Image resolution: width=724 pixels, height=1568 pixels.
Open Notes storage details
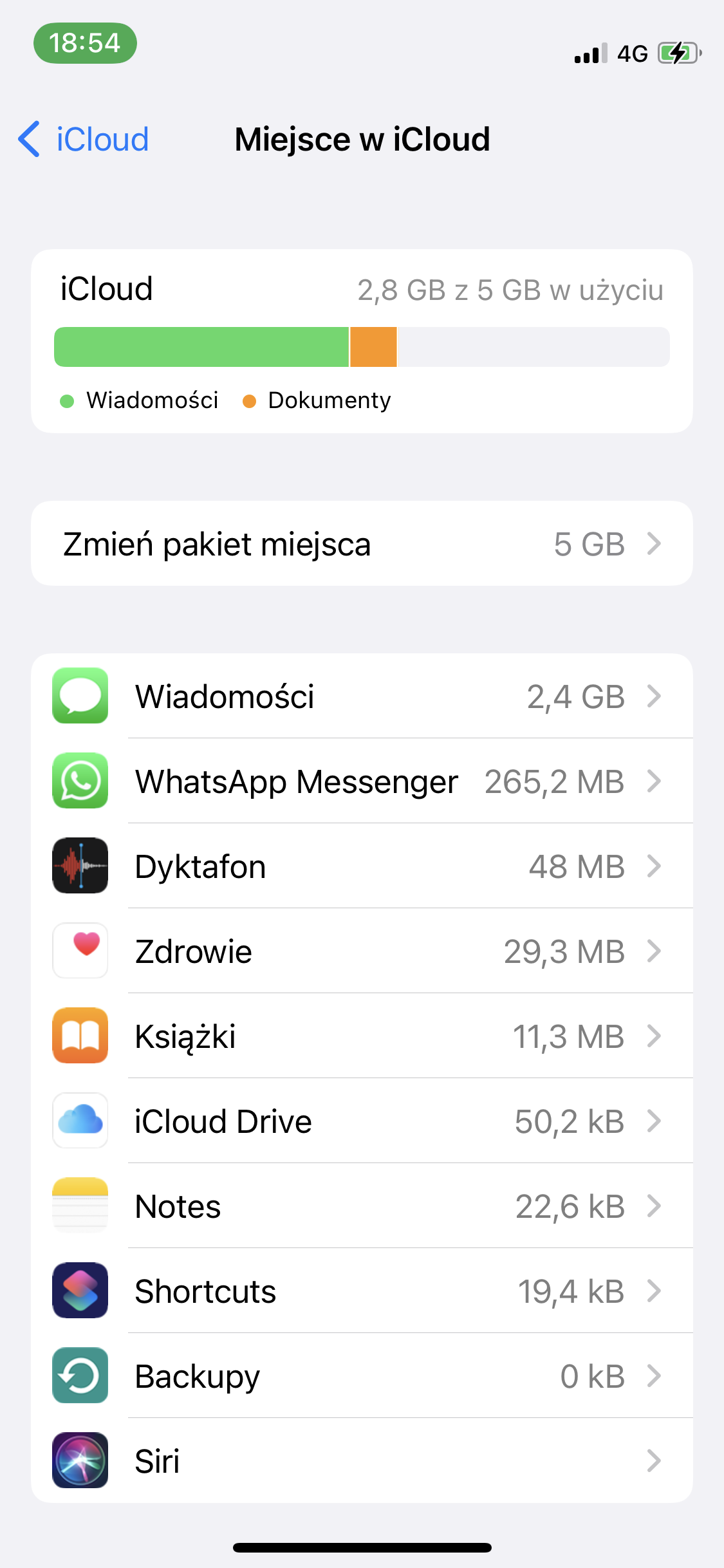(362, 1206)
